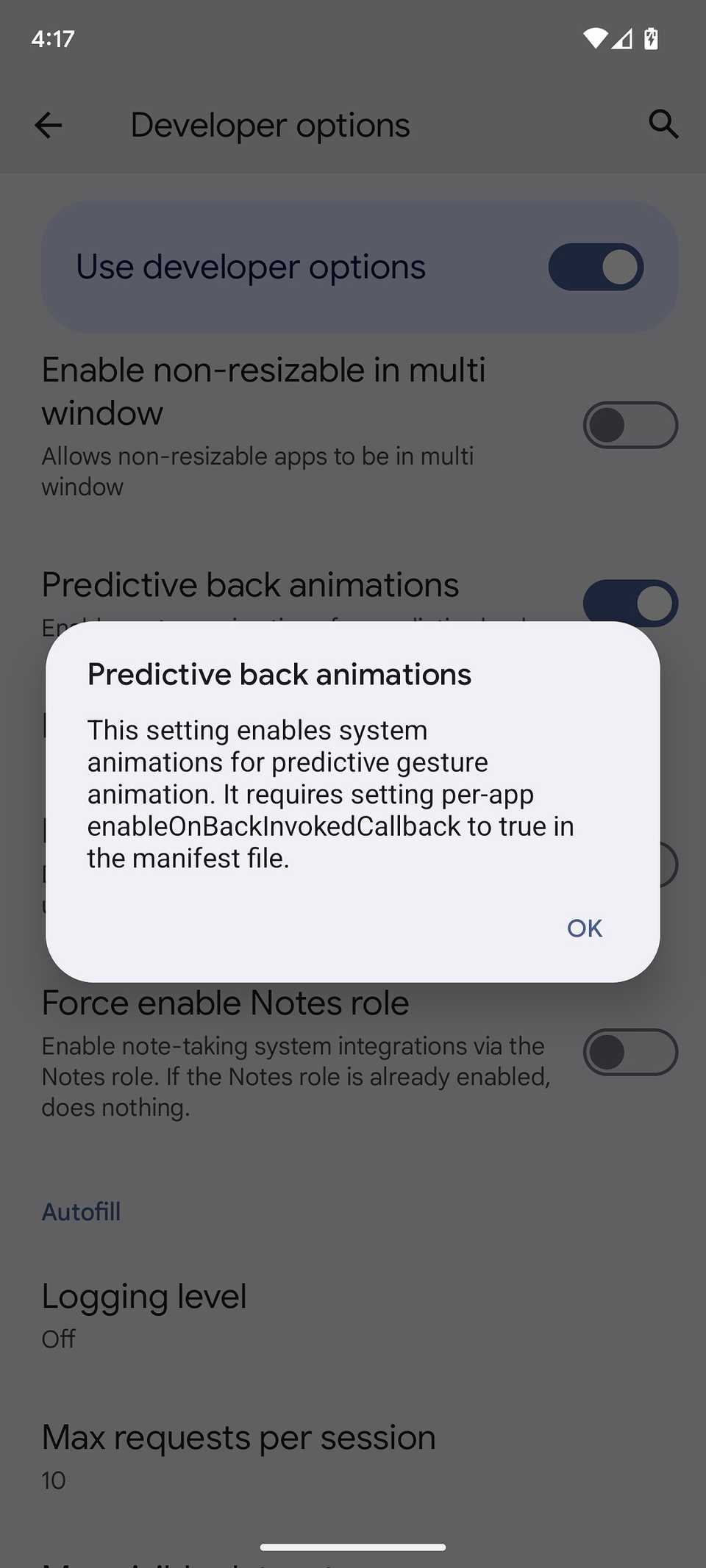This screenshot has height=1568, width=706.
Task: Dismiss the dialog by tapping OK
Action: click(583, 928)
